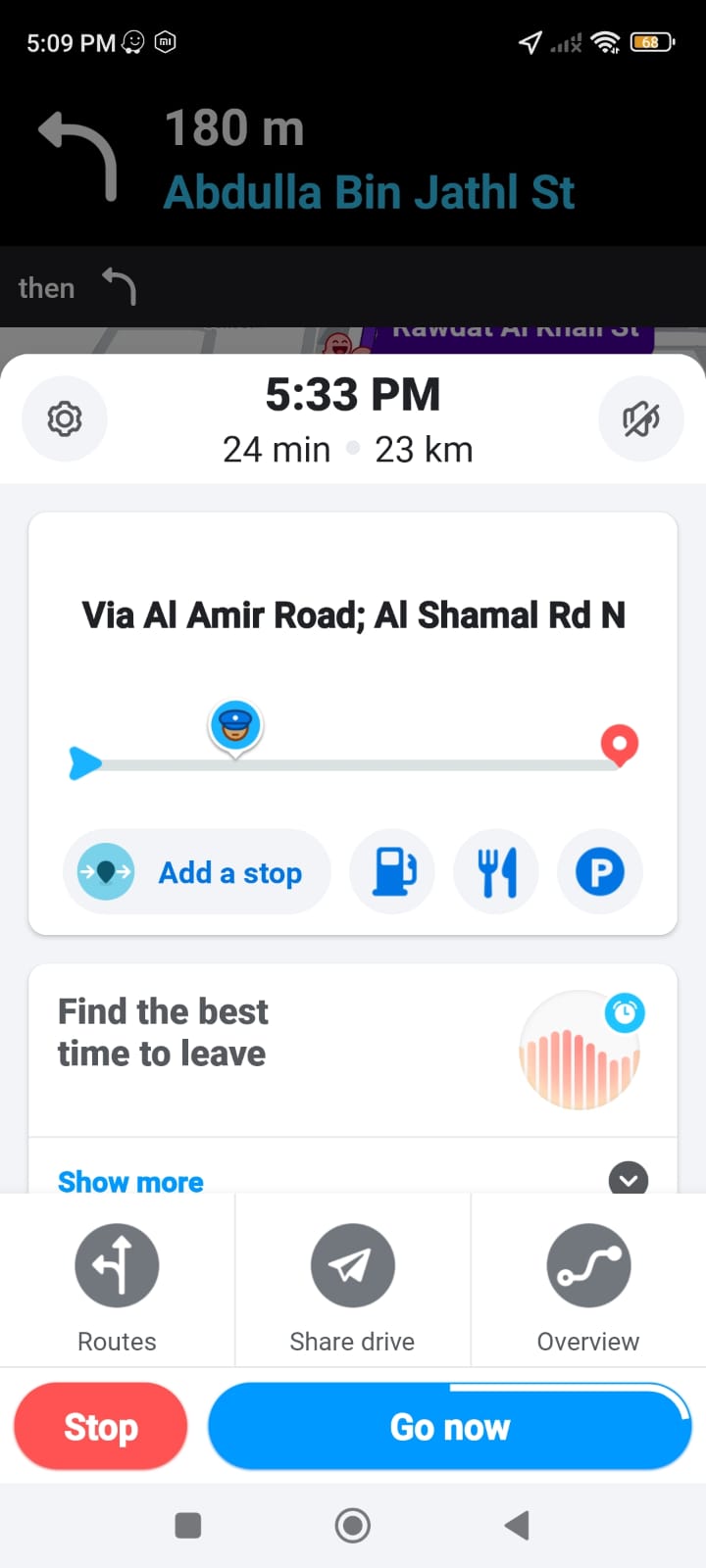The image size is (706, 1568).
Task: Go back using the system back button
Action: point(517,1525)
